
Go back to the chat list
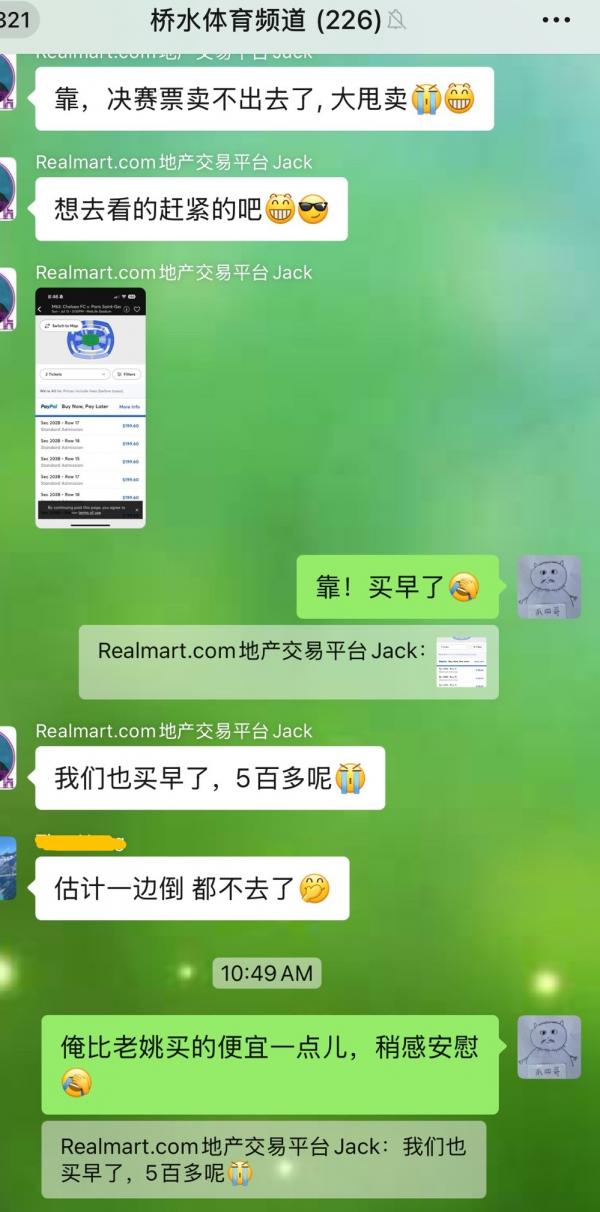click(x=15, y=20)
